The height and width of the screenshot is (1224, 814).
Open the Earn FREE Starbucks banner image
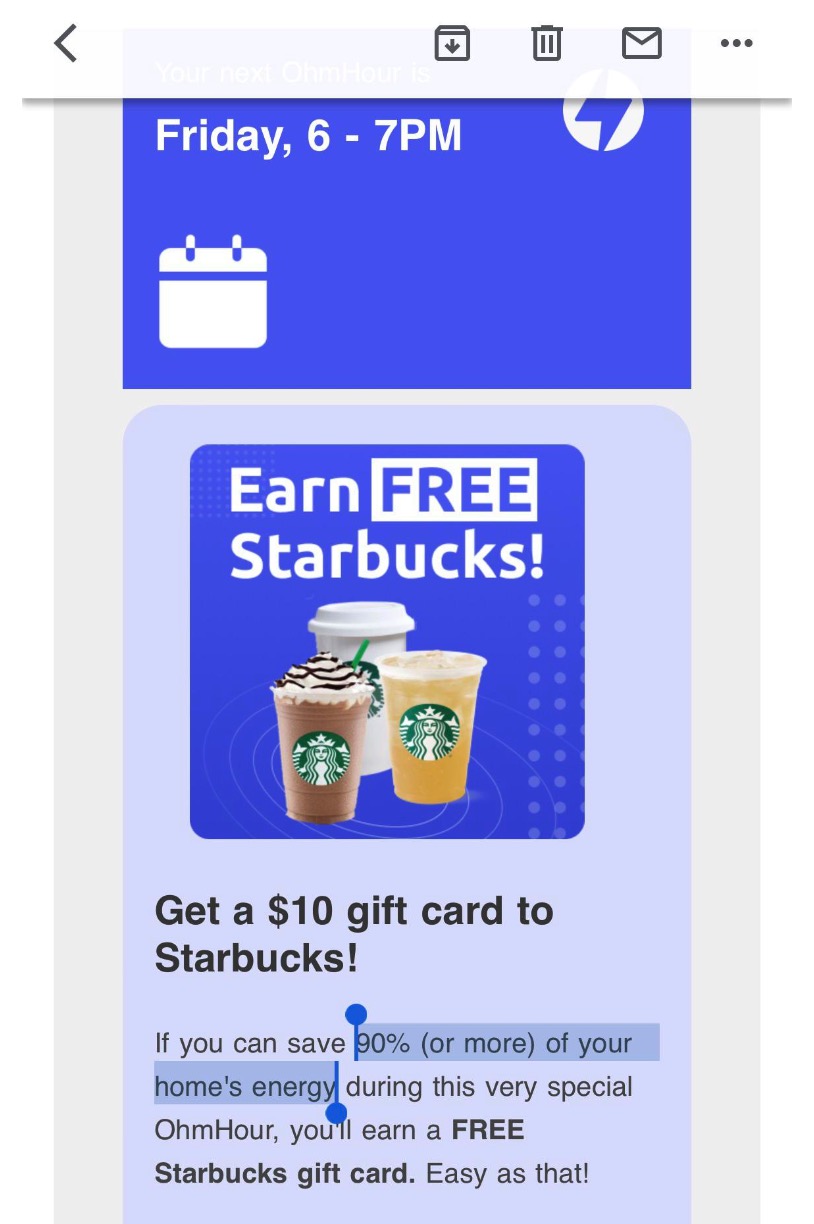pyautogui.click(x=387, y=641)
